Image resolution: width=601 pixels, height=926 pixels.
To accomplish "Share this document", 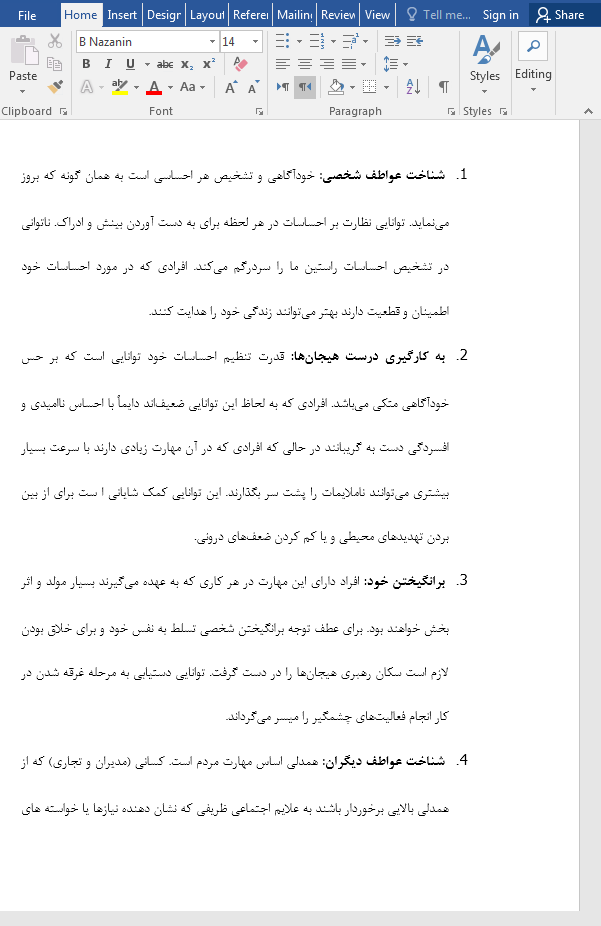I will pos(559,15).
